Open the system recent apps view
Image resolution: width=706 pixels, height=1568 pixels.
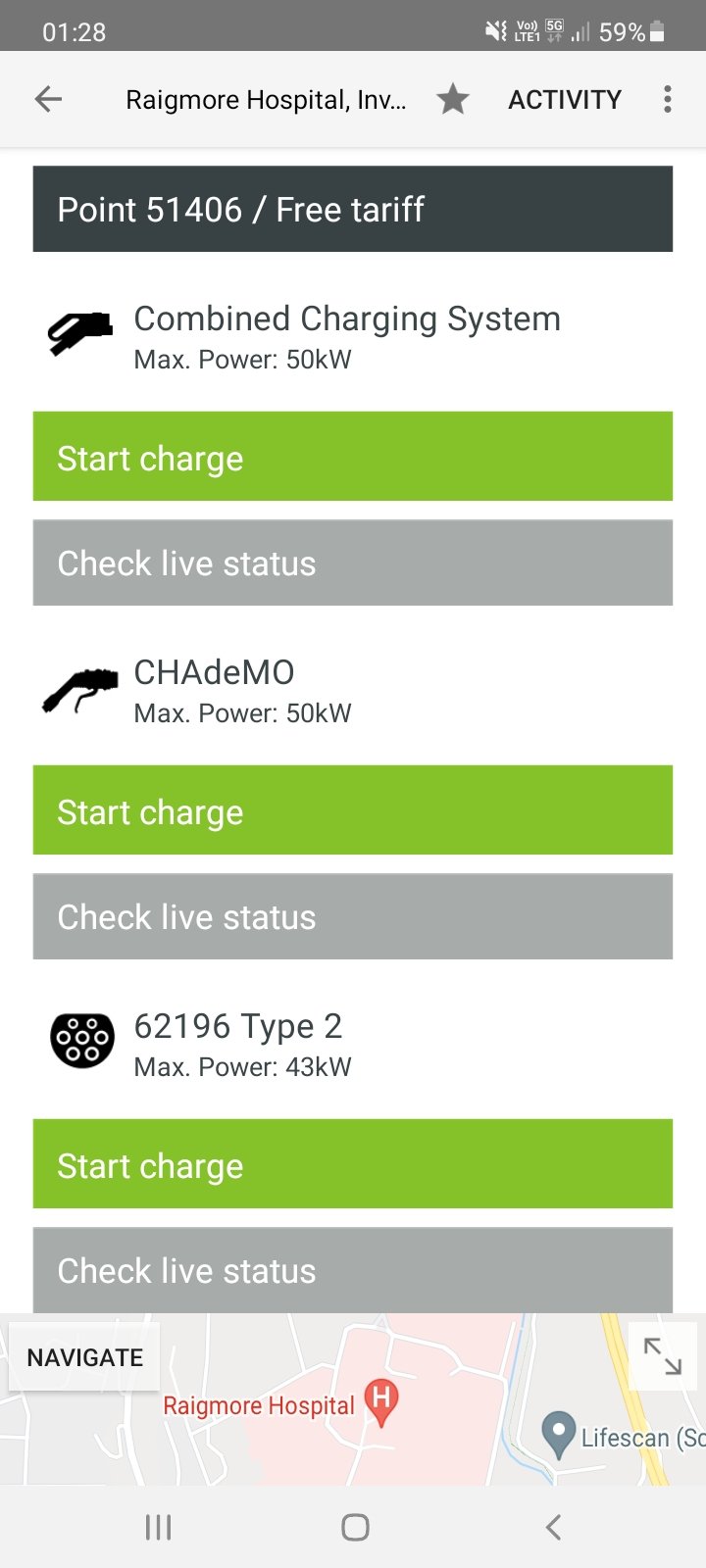tap(158, 1527)
